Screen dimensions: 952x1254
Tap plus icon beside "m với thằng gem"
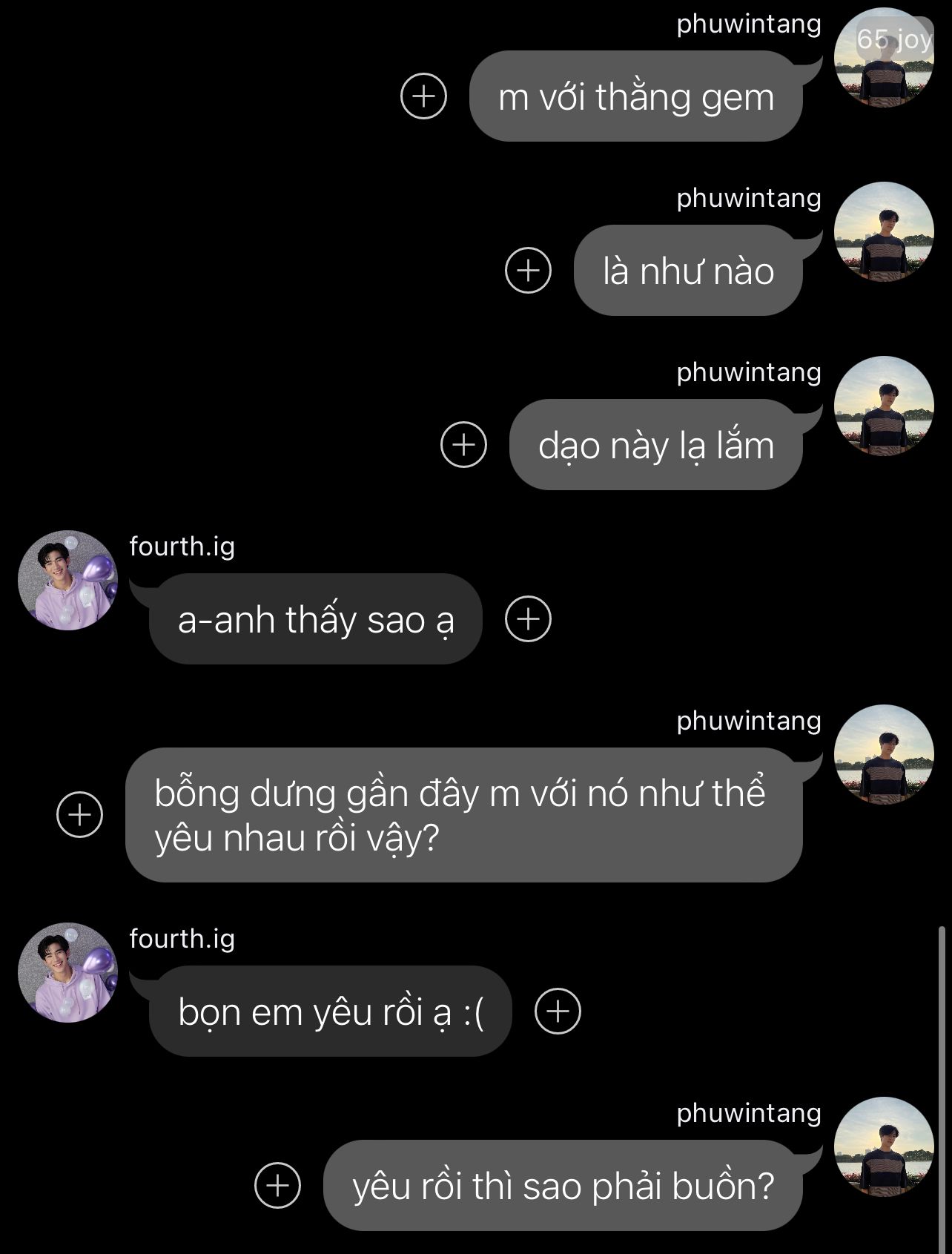pyautogui.click(x=423, y=96)
